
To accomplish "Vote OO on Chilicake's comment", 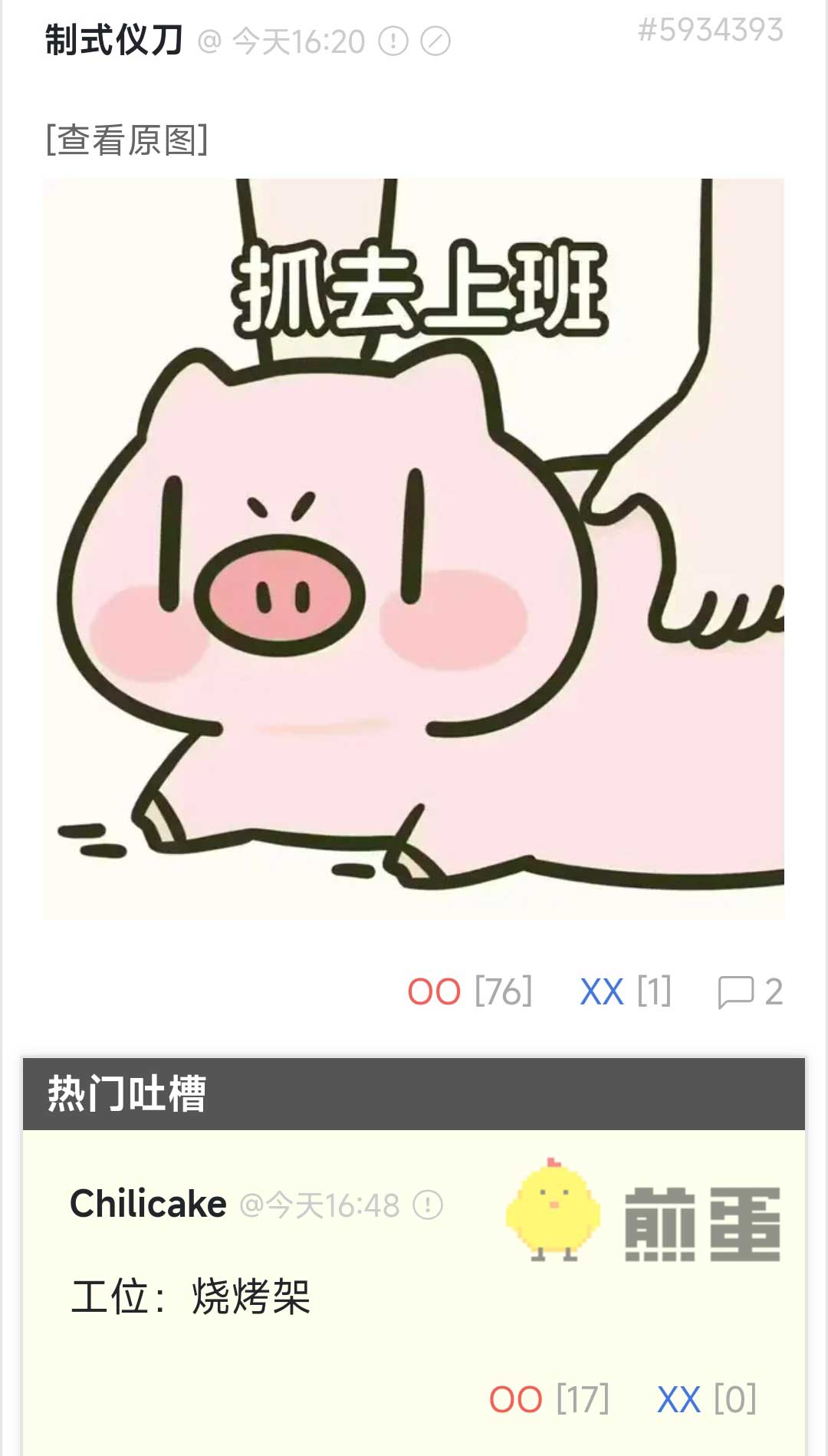I will point(516,1399).
